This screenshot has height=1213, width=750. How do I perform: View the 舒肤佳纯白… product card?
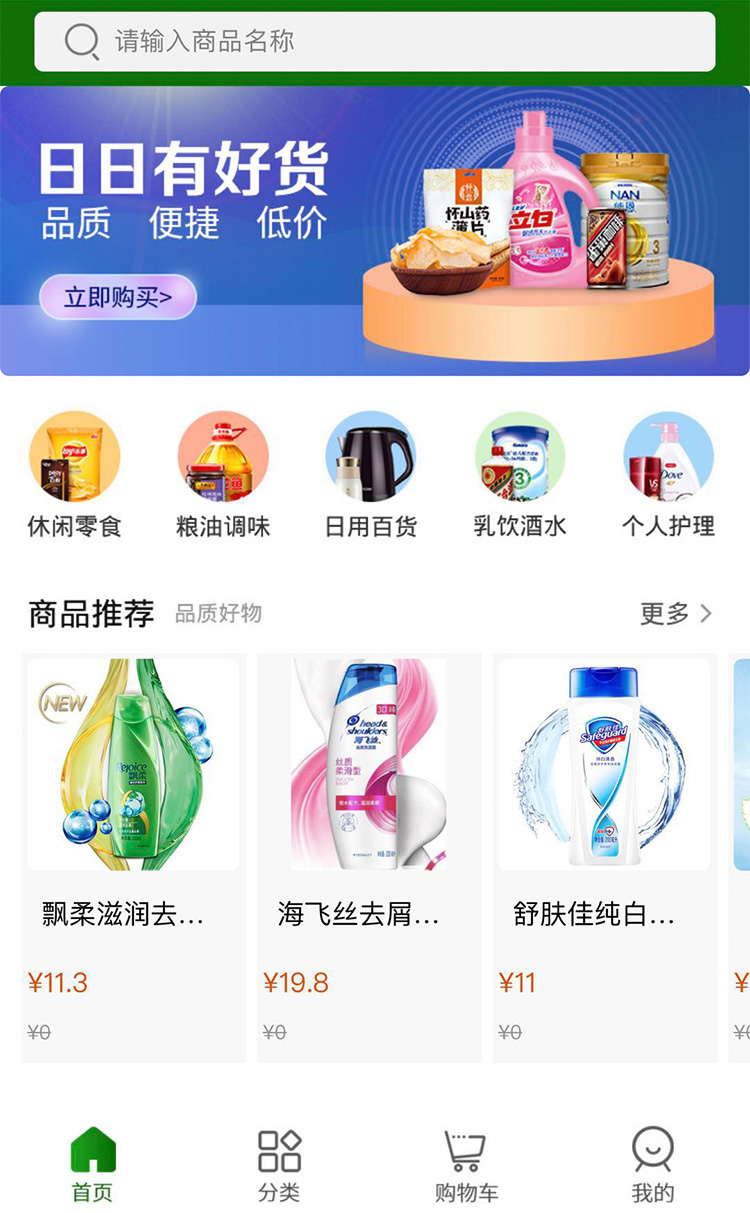[x=605, y=858]
